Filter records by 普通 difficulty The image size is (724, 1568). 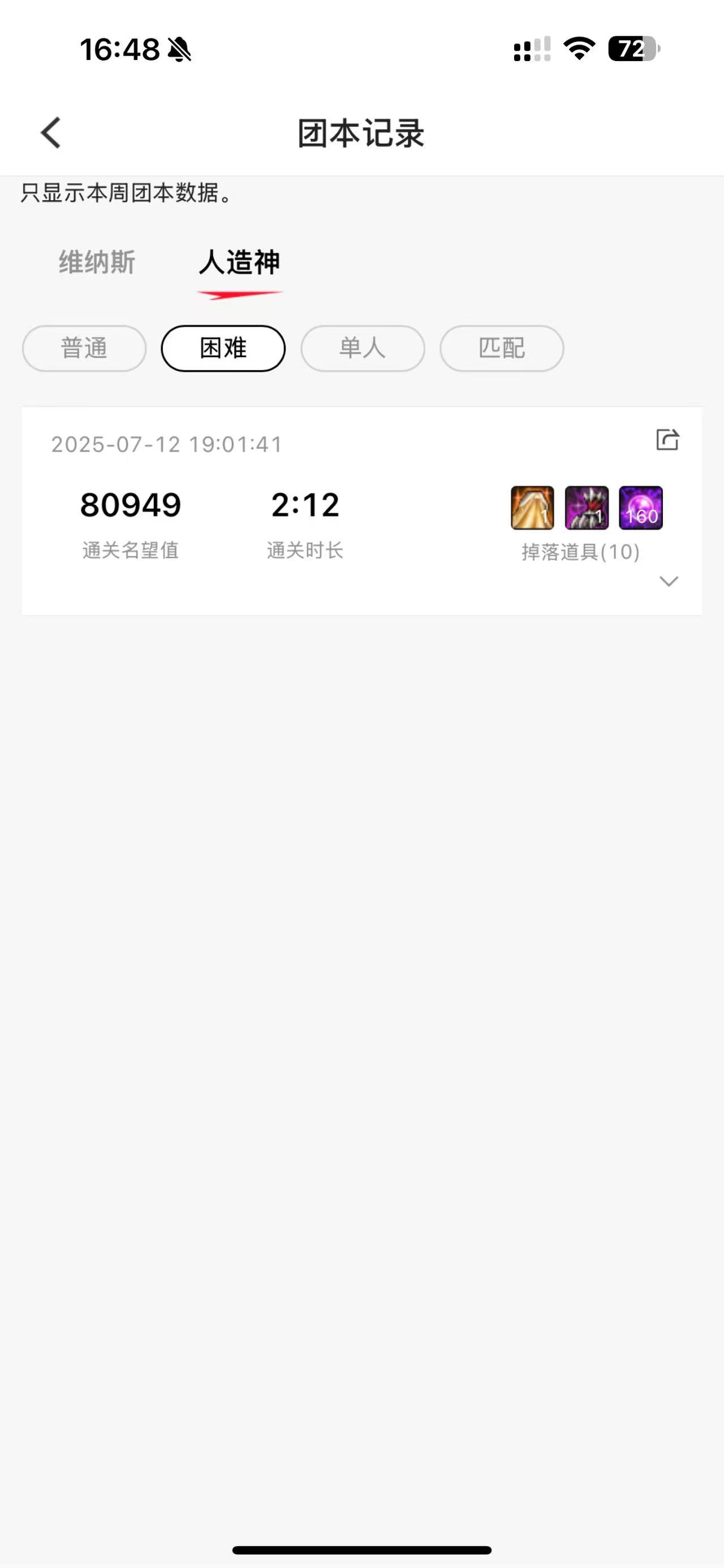coord(84,348)
